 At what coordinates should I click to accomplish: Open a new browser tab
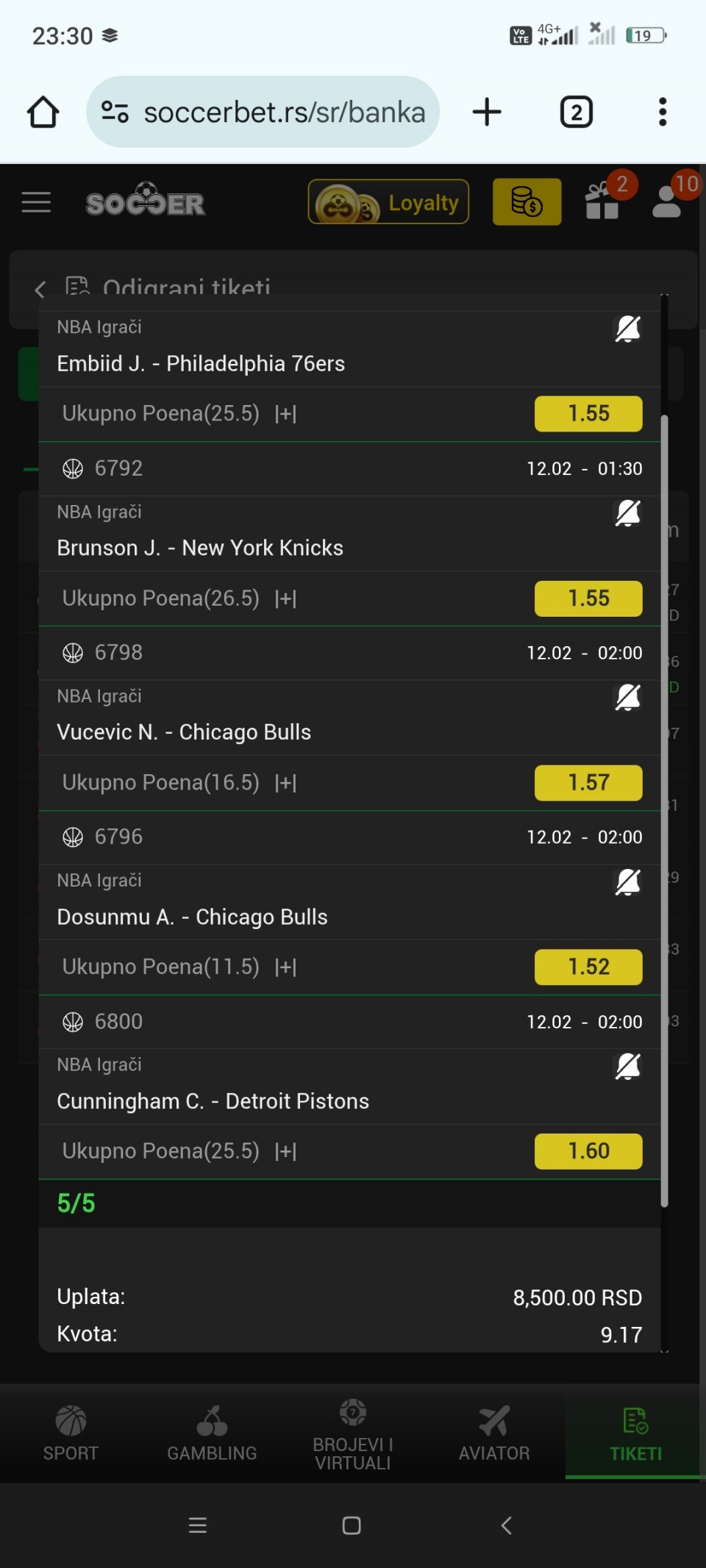pyautogui.click(x=487, y=112)
